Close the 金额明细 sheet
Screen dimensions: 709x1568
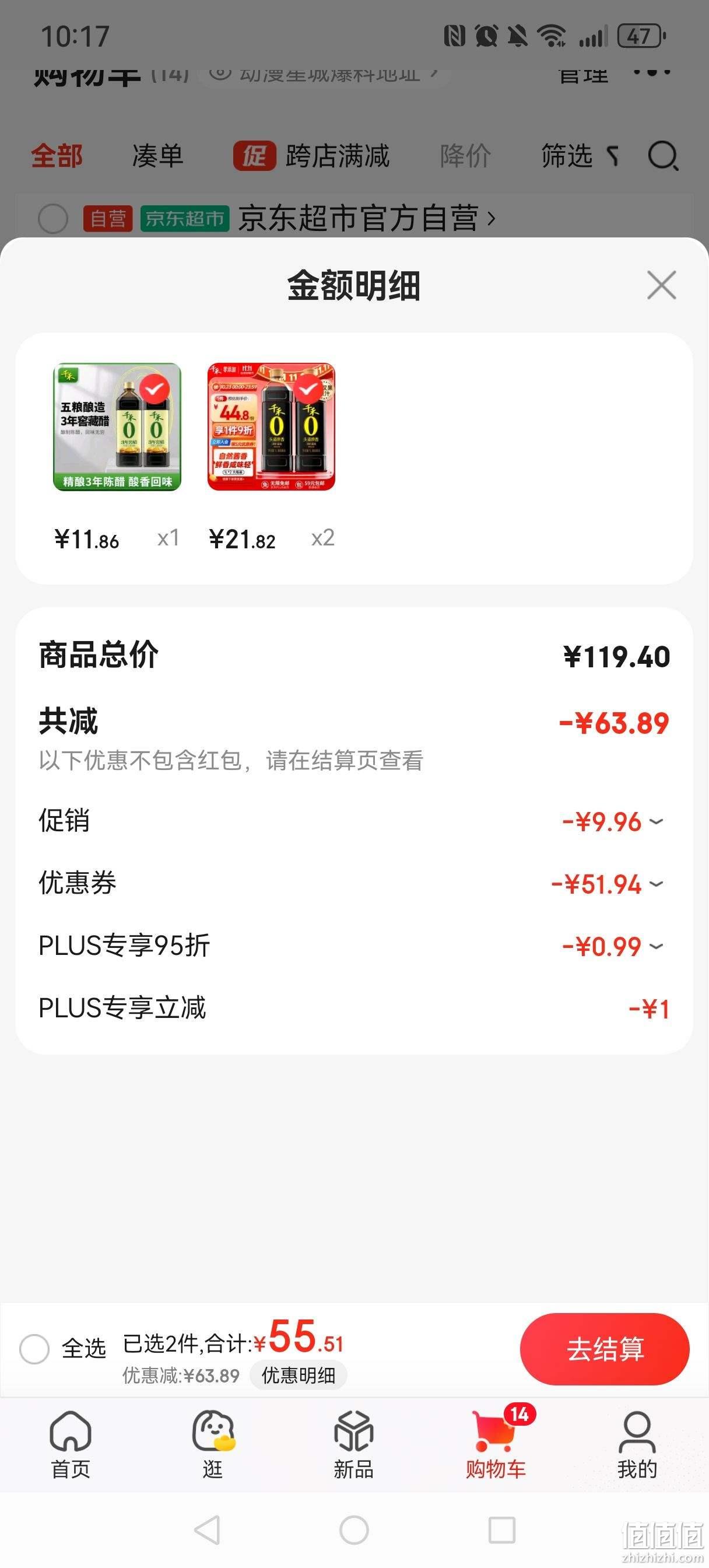tap(662, 285)
